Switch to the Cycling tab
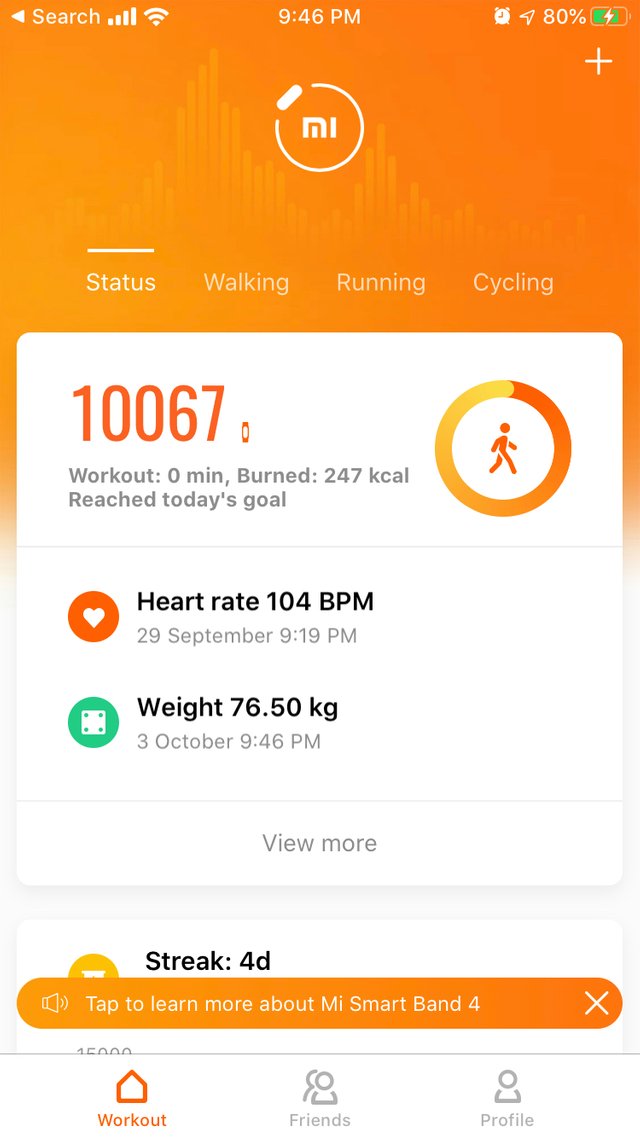 tap(513, 282)
